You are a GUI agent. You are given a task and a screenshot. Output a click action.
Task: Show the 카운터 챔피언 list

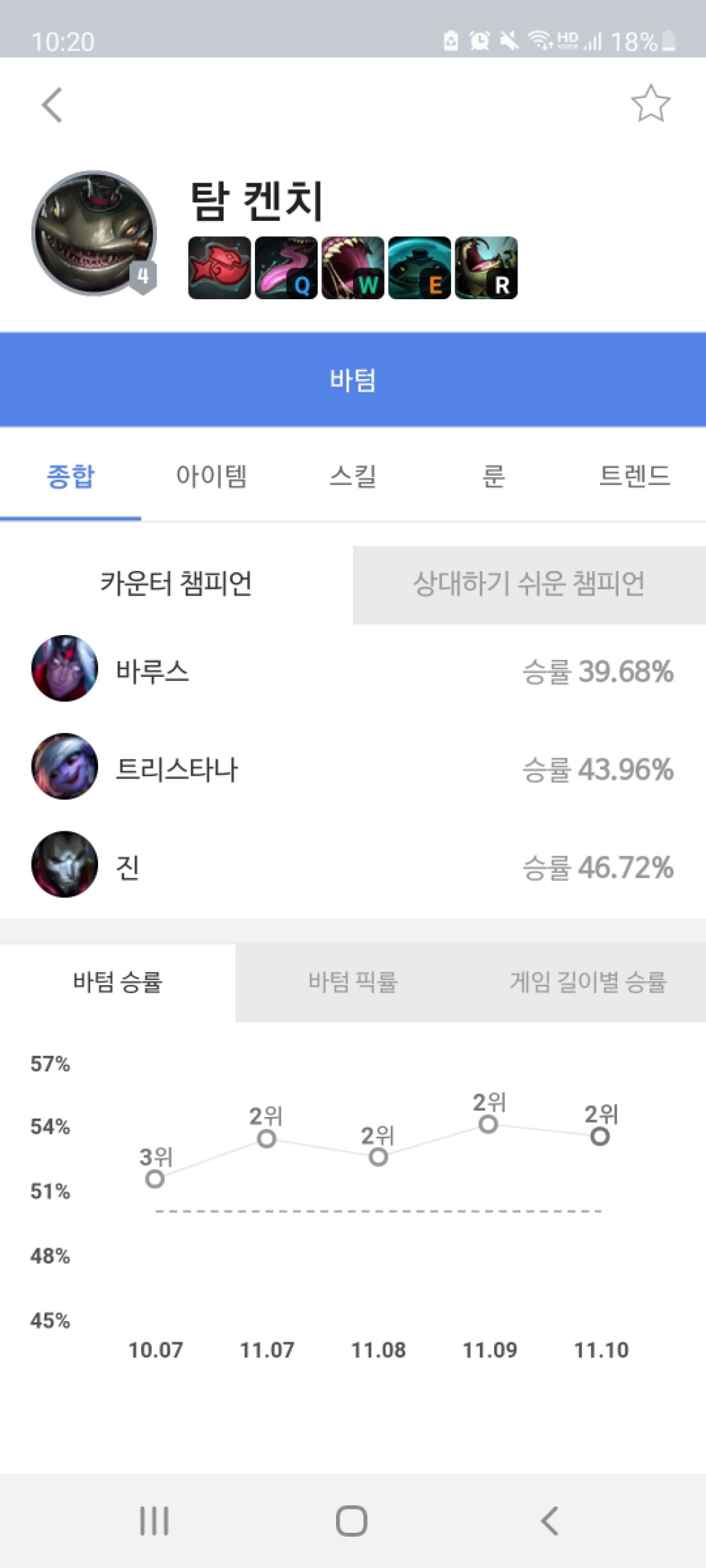[x=176, y=584]
